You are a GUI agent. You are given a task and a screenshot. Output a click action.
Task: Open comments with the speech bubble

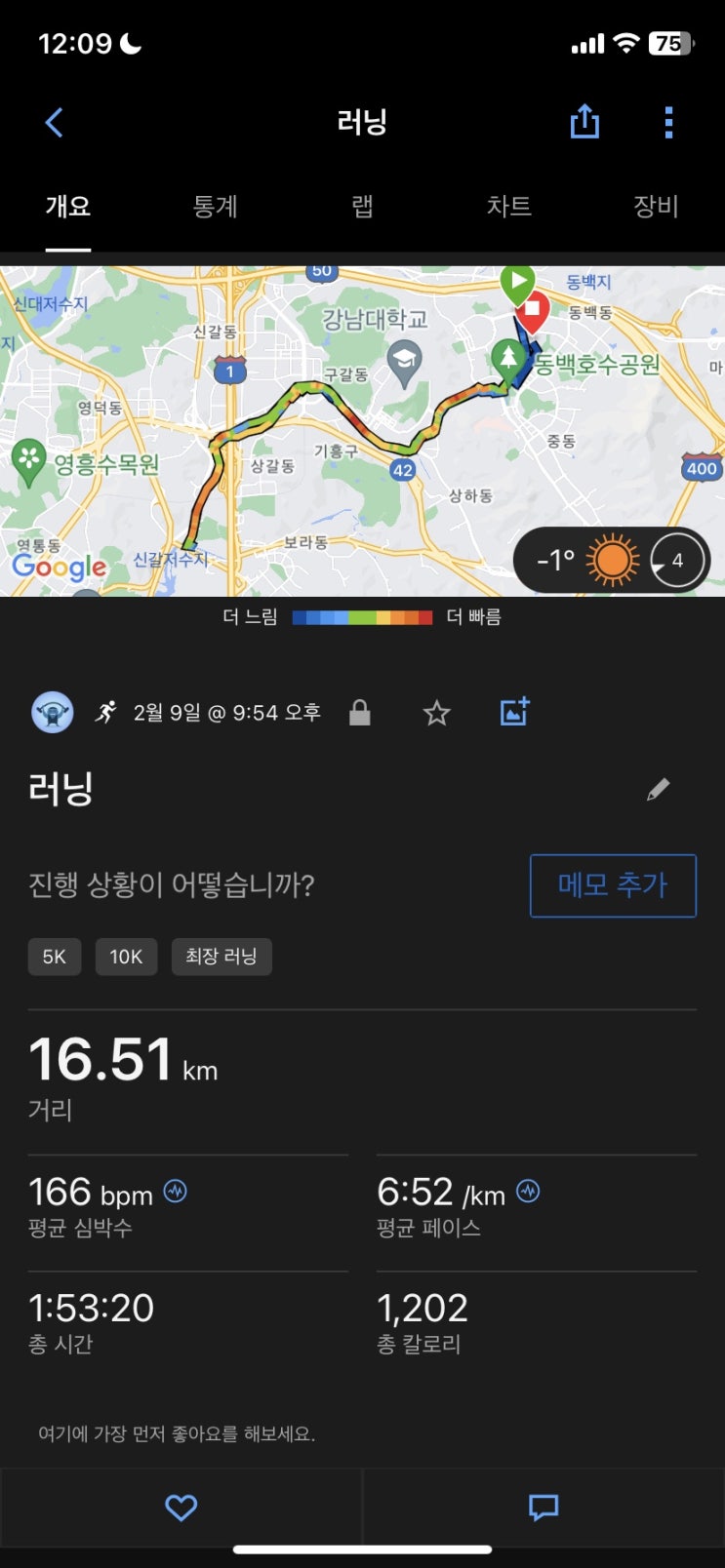pos(544,1508)
